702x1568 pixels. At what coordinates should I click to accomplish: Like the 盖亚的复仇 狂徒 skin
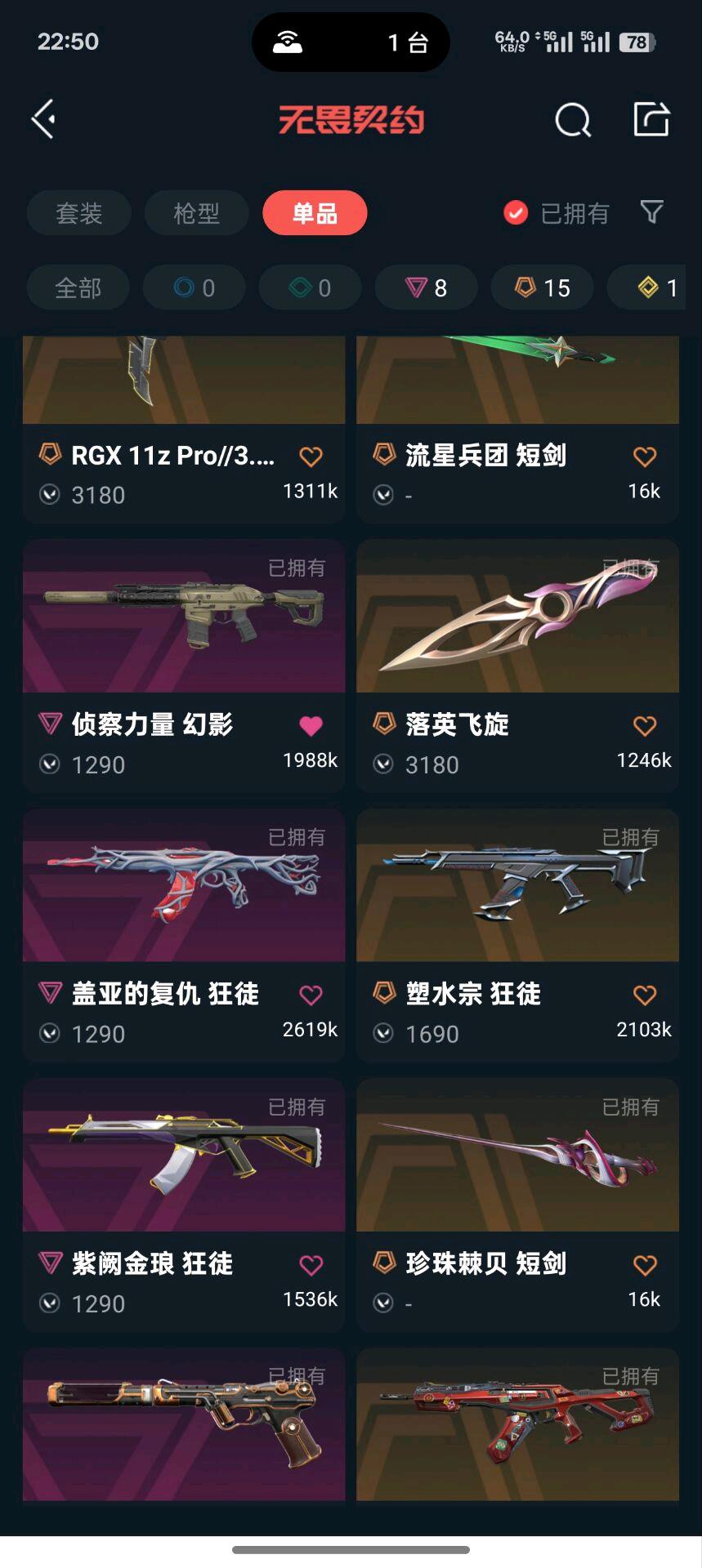311,995
